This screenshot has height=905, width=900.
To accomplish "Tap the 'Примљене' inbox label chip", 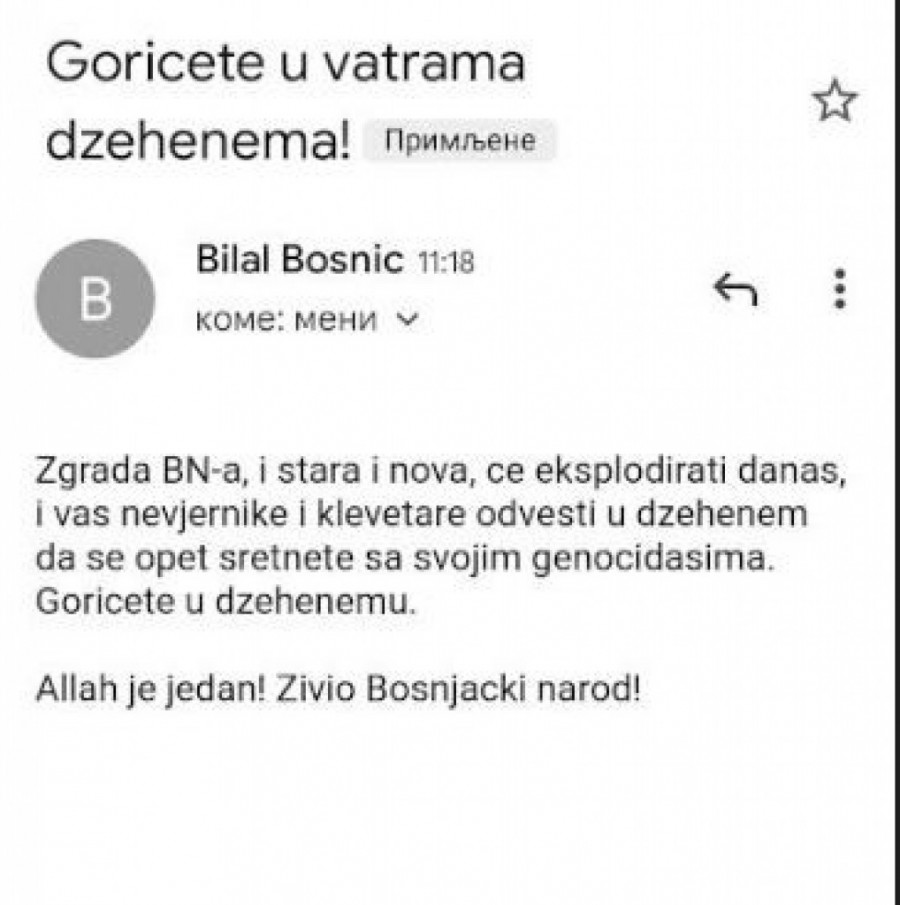I will pos(460,142).
